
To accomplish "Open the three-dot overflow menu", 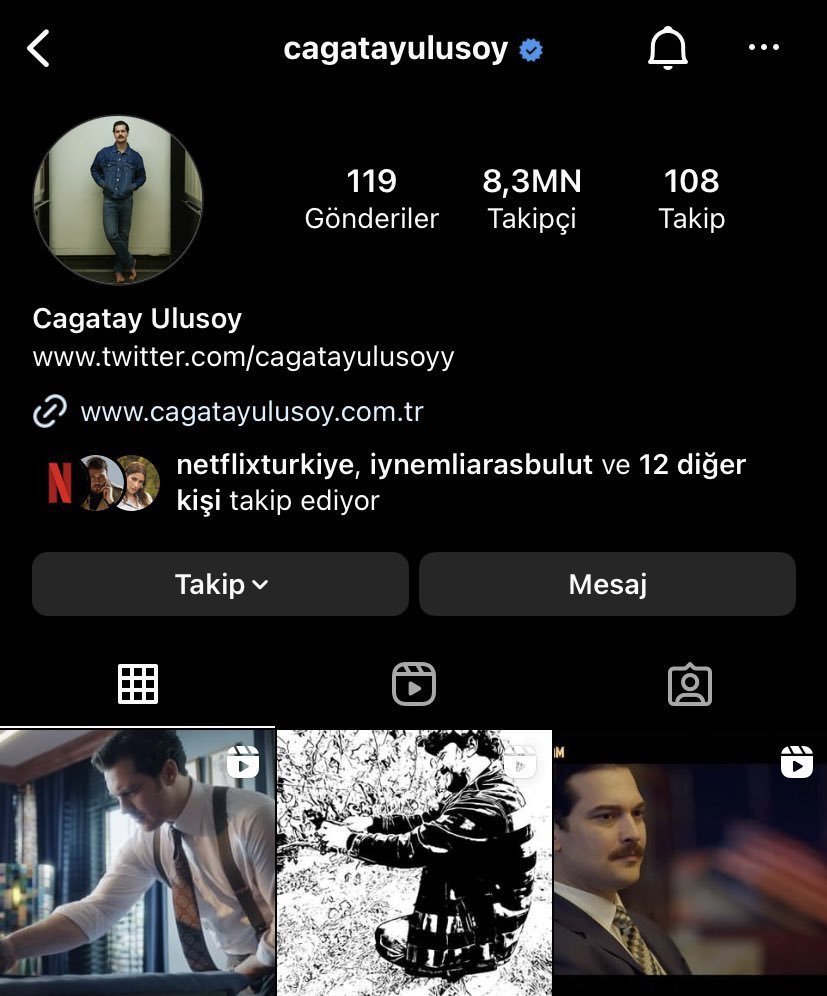I will 764,48.
